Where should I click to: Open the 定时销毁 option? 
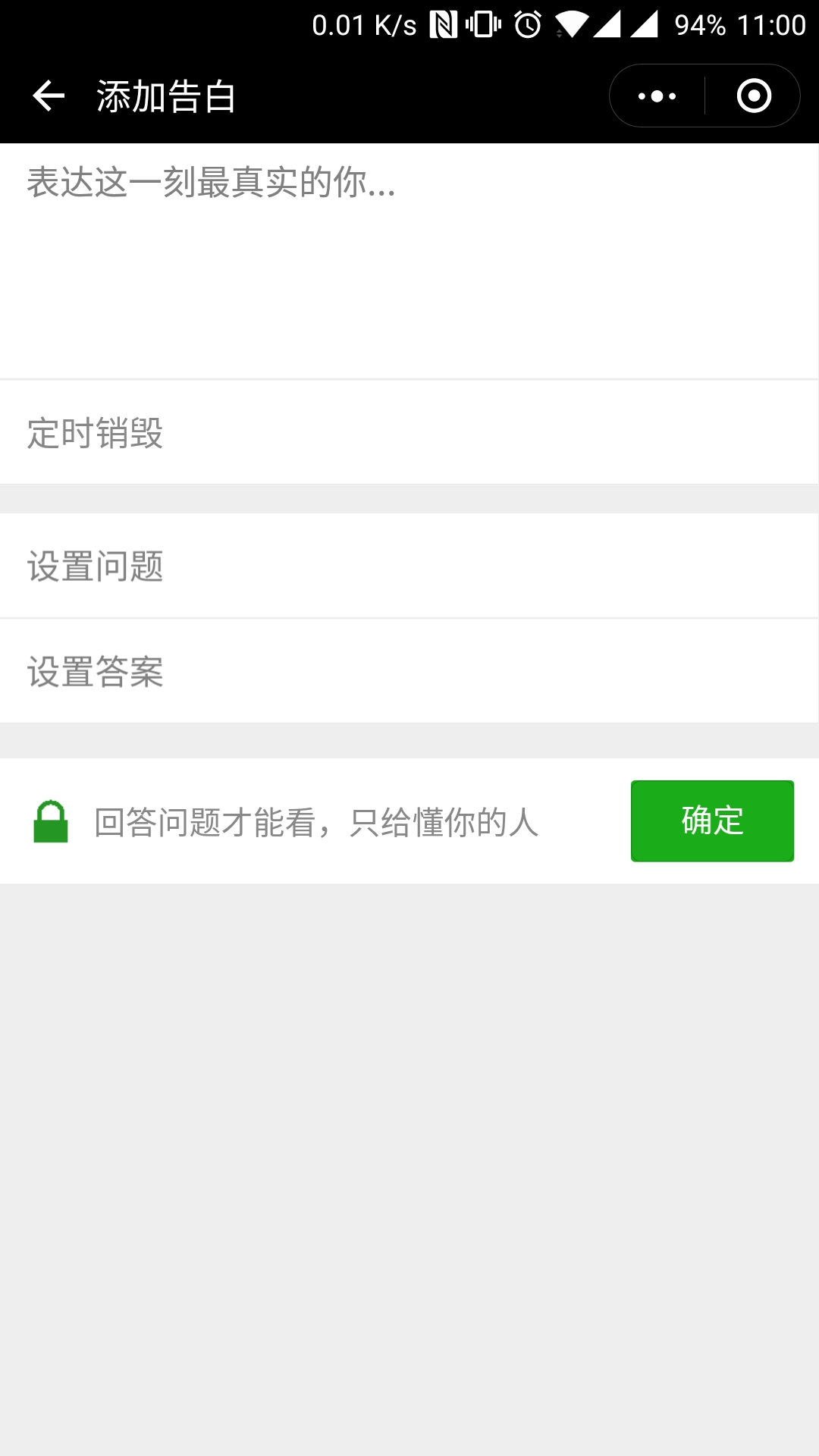(409, 433)
